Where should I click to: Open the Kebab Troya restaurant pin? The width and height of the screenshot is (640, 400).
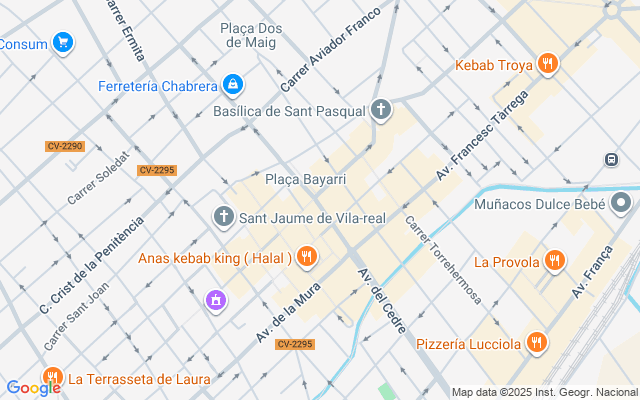(548, 64)
